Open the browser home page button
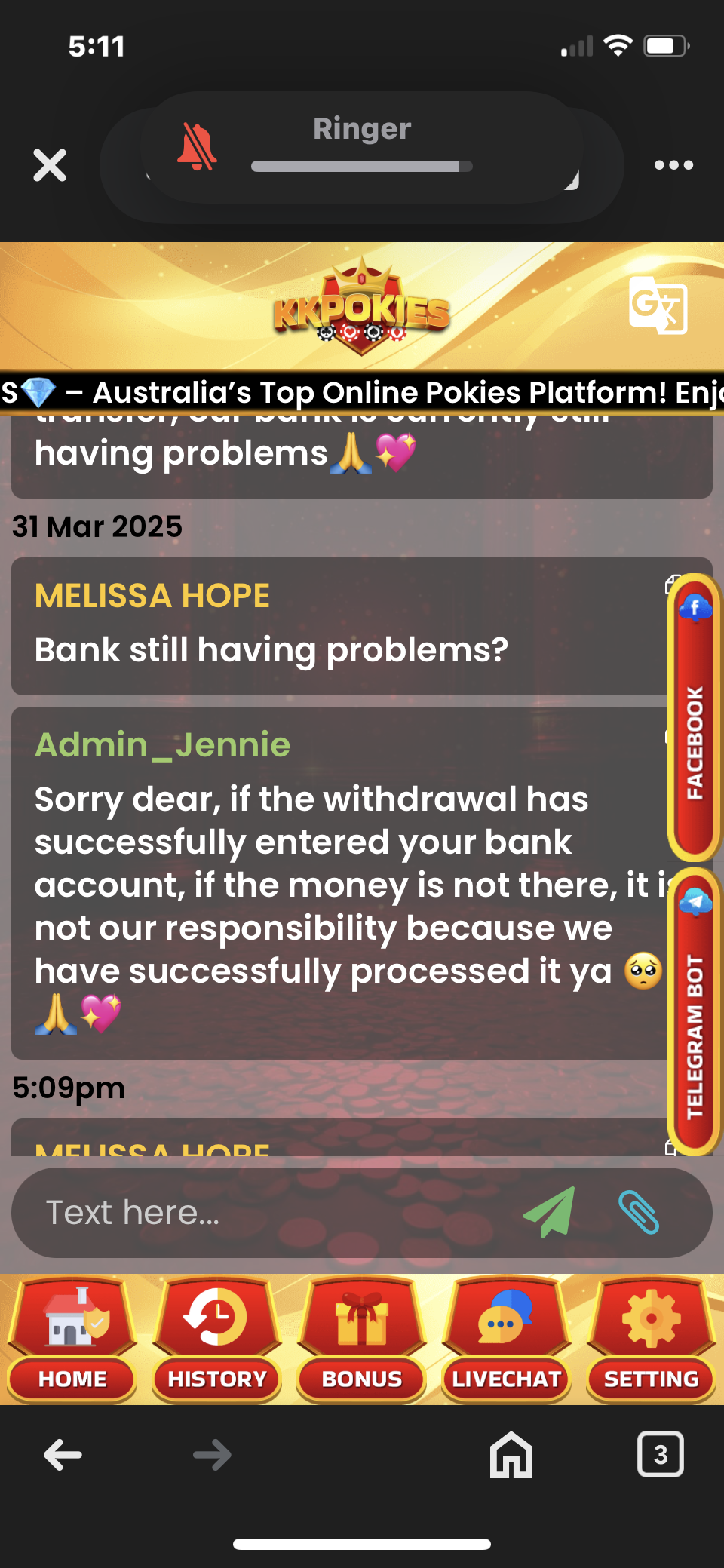Viewport: 724px width, 1568px height. pyautogui.click(x=511, y=1454)
